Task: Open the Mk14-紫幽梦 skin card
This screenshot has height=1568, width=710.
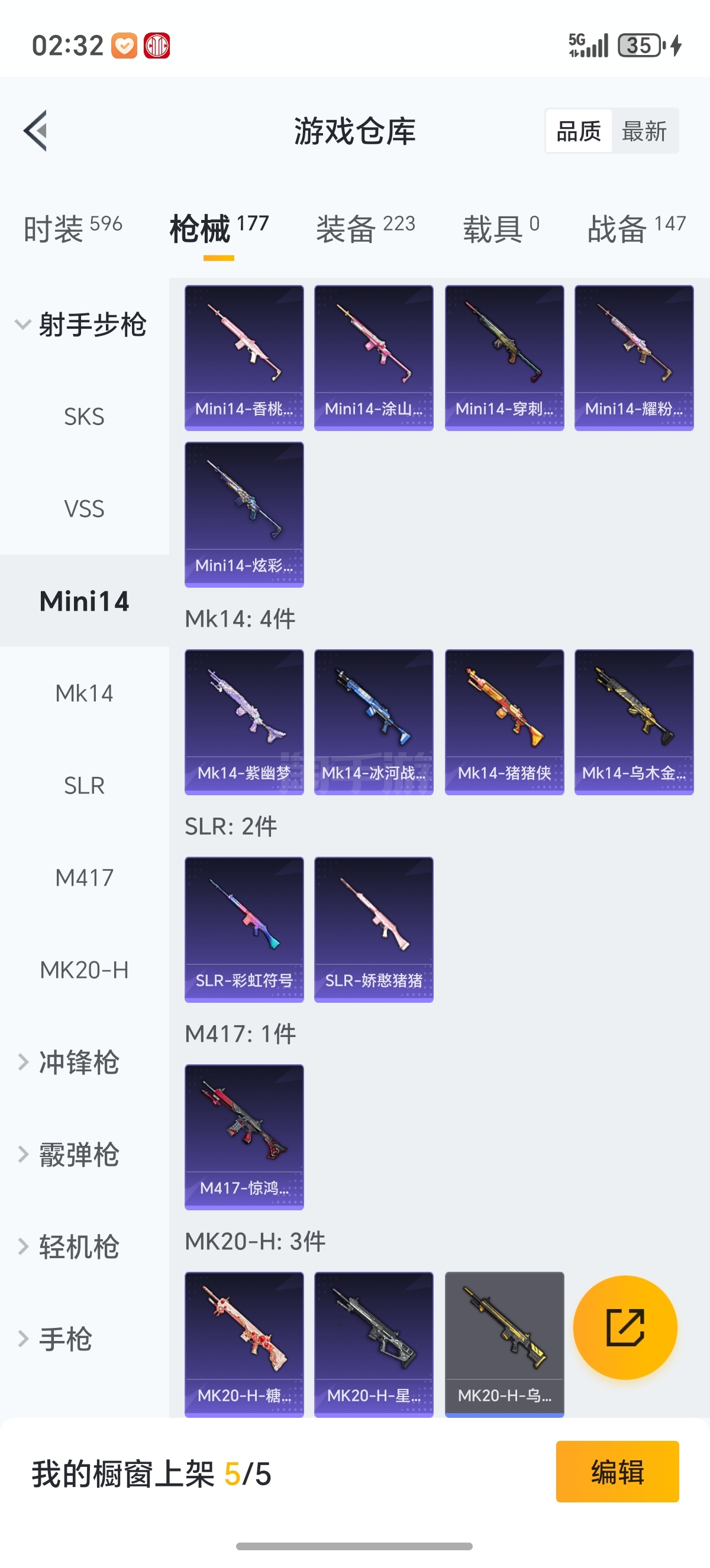Action: click(244, 721)
